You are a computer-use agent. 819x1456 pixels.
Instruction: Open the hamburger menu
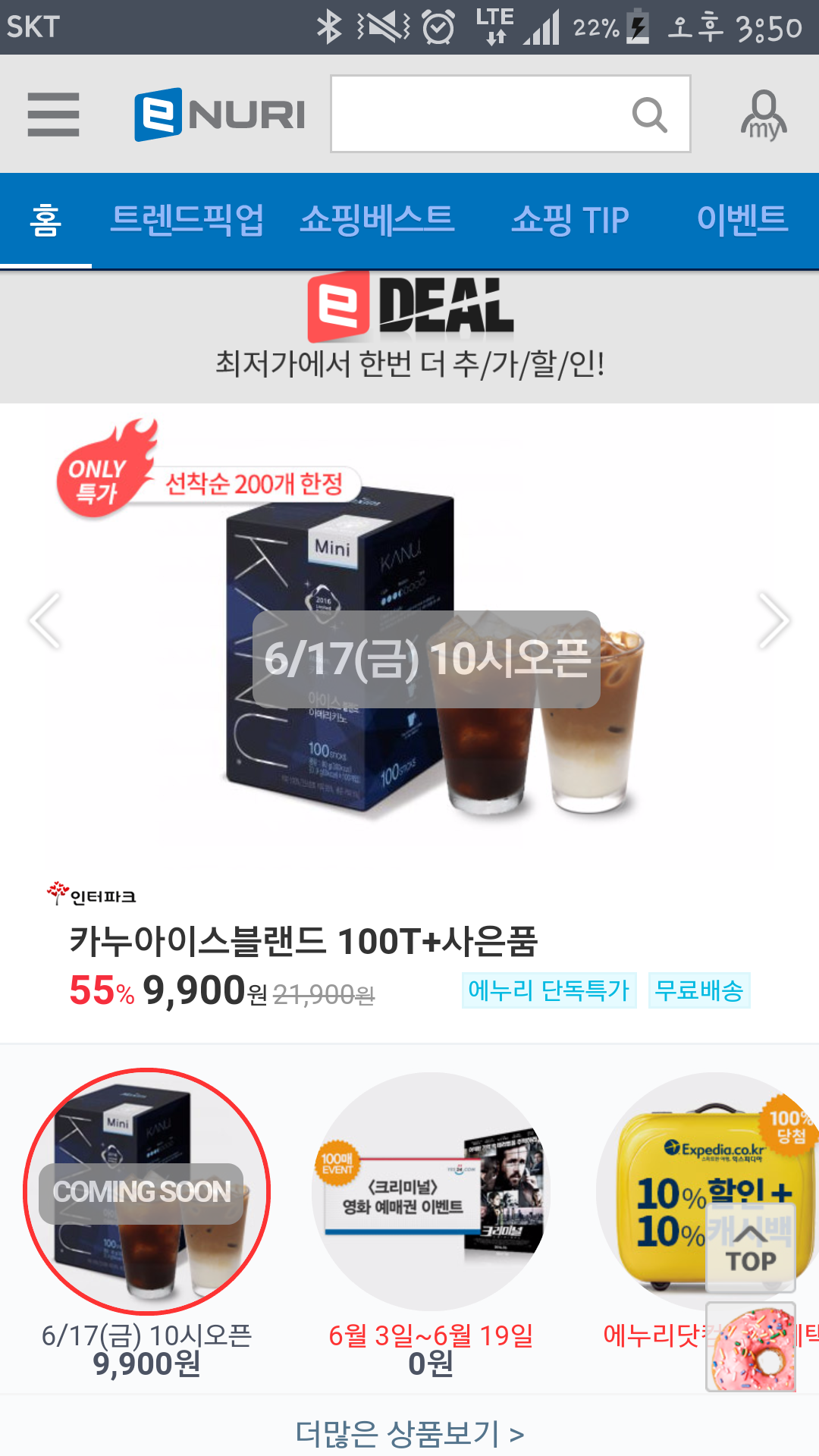point(53,115)
